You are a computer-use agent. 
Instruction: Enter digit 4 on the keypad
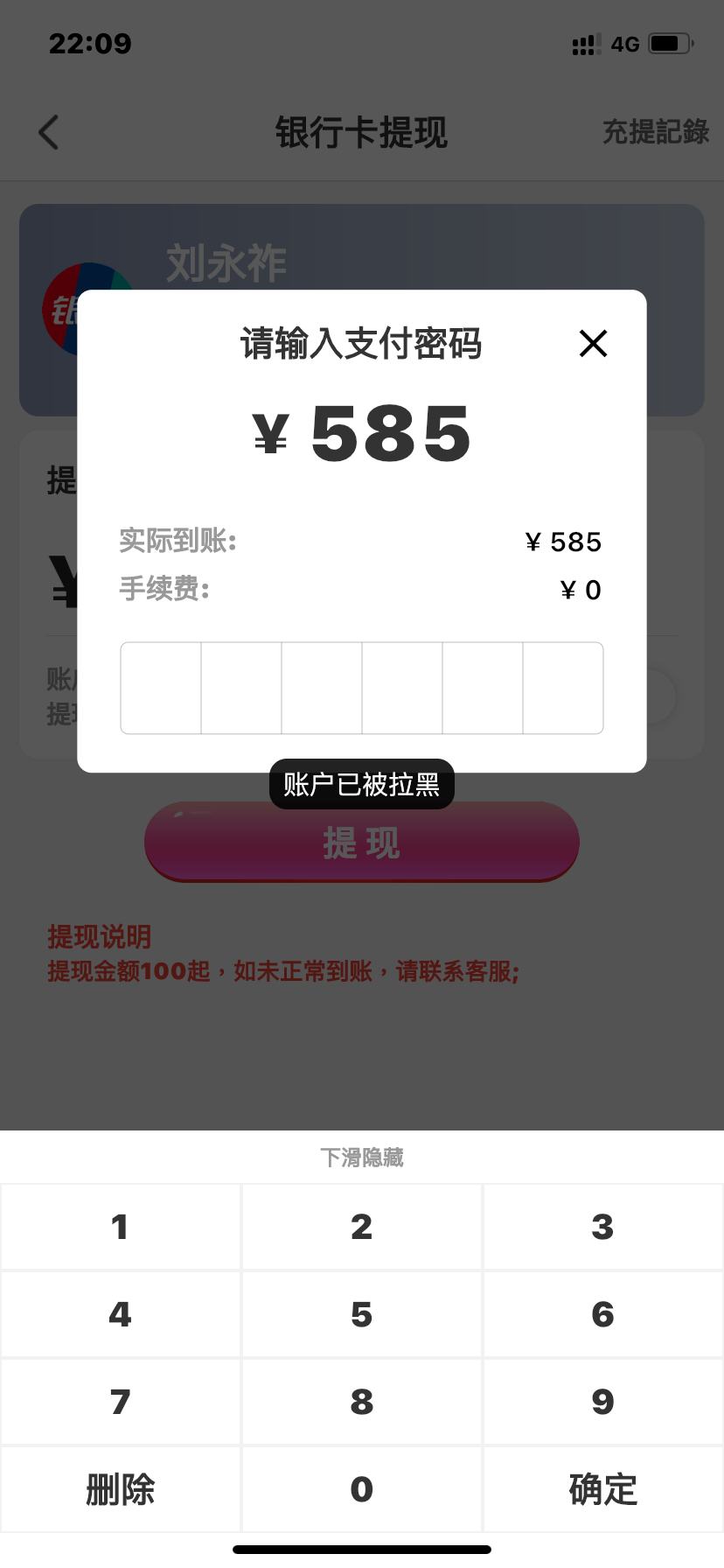(x=121, y=1314)
